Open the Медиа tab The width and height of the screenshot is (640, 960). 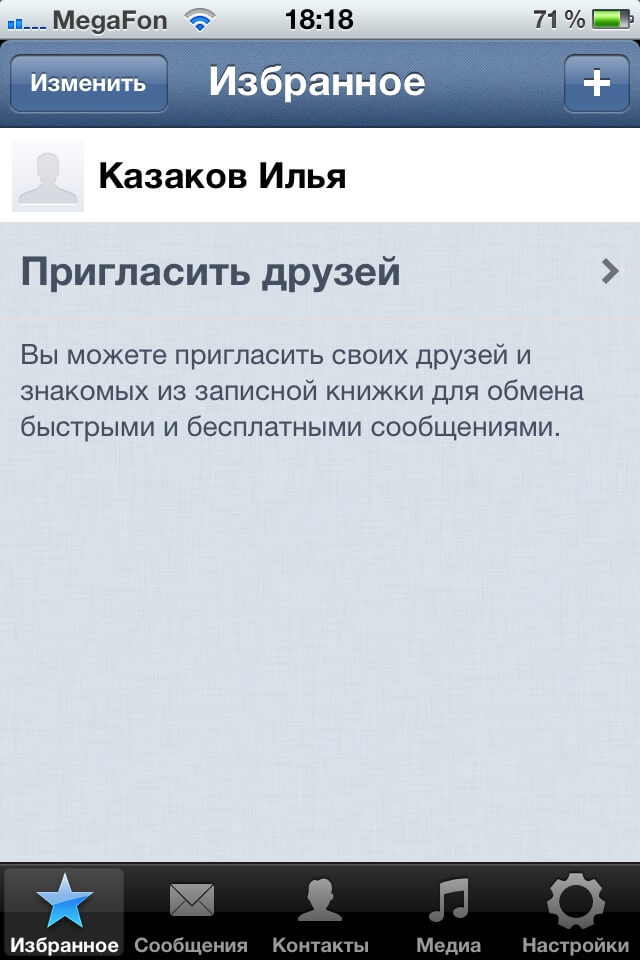(448, 912)
